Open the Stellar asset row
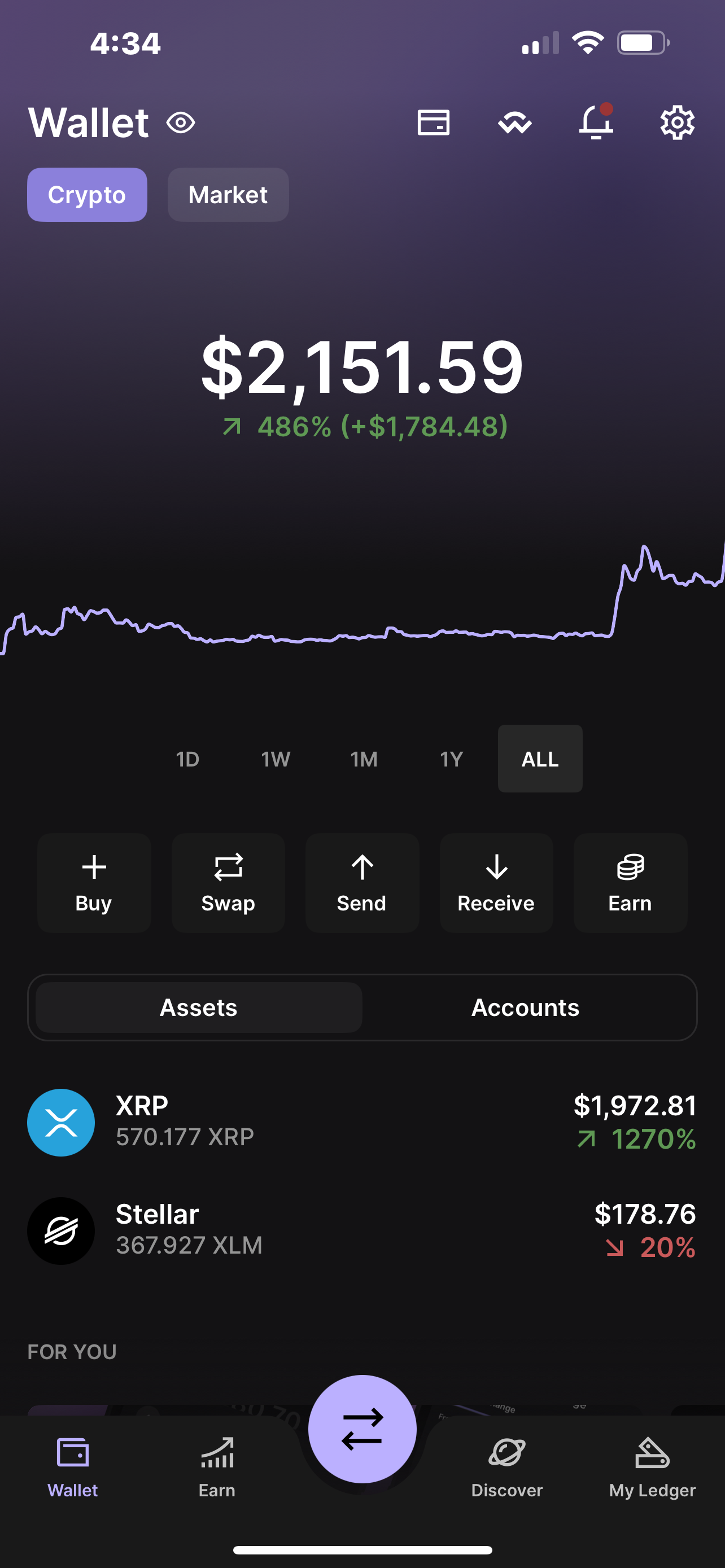The height and width of the screenshot is (1568, 725). tap(362, 1230)
